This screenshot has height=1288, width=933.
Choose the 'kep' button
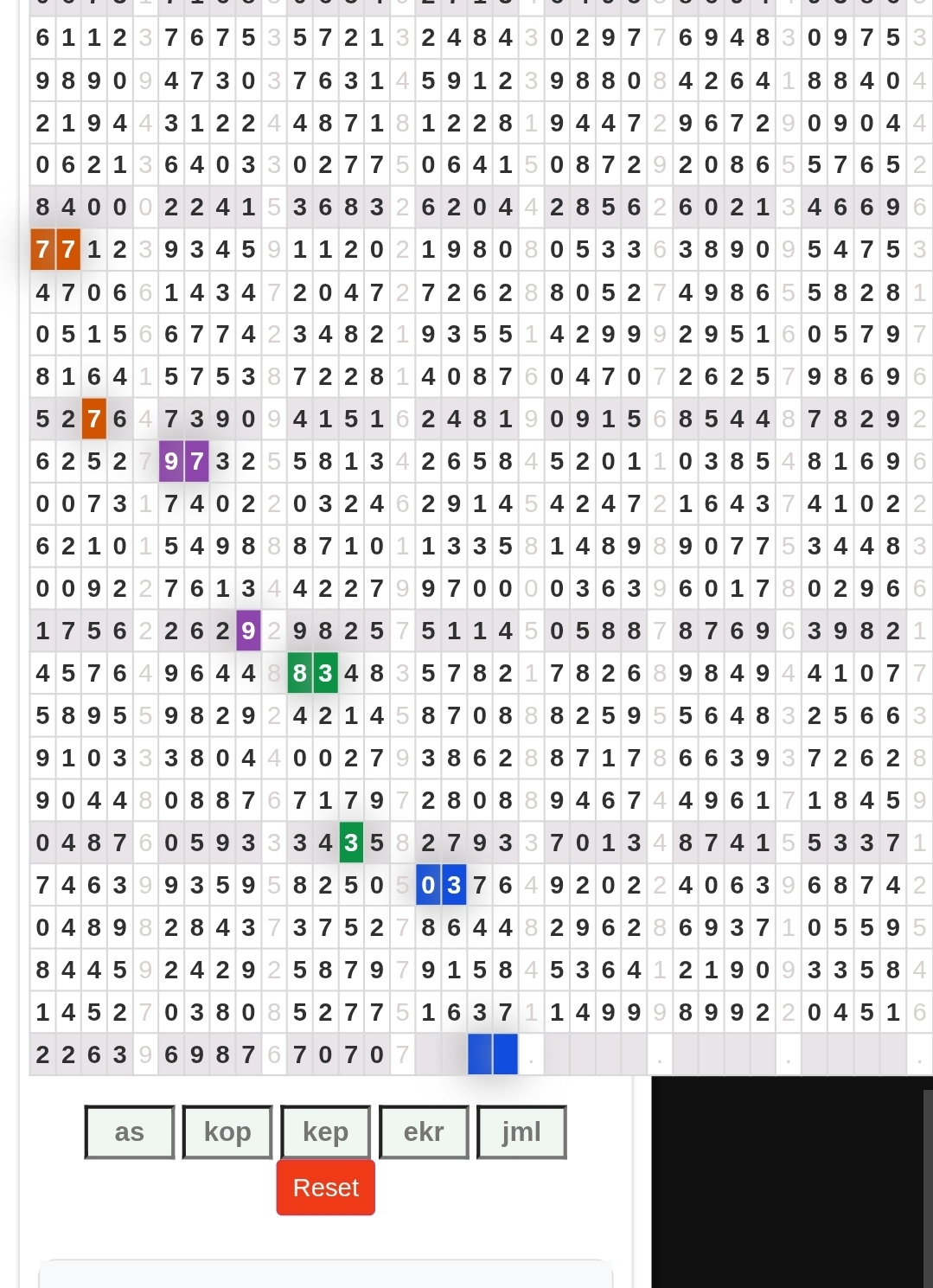pyautogui.click(x=325, y=1132)
